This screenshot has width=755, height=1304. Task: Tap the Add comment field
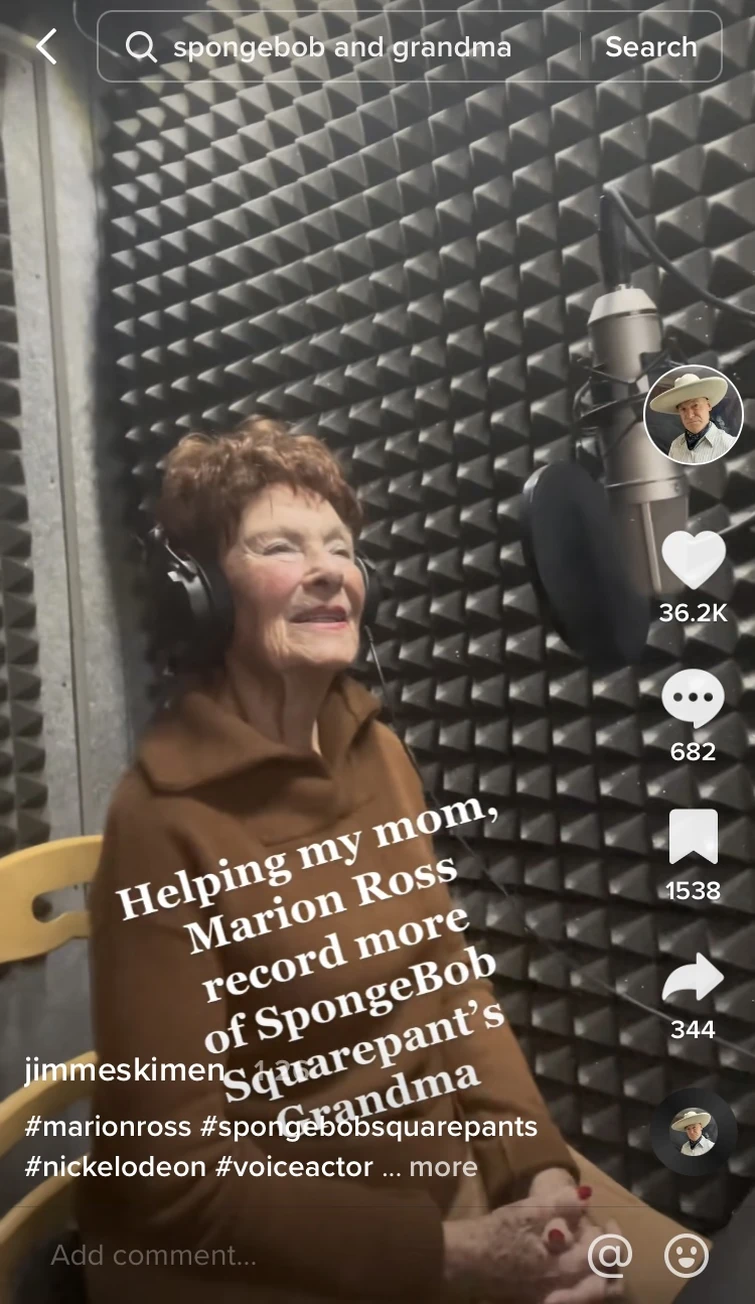(154, 1256)
